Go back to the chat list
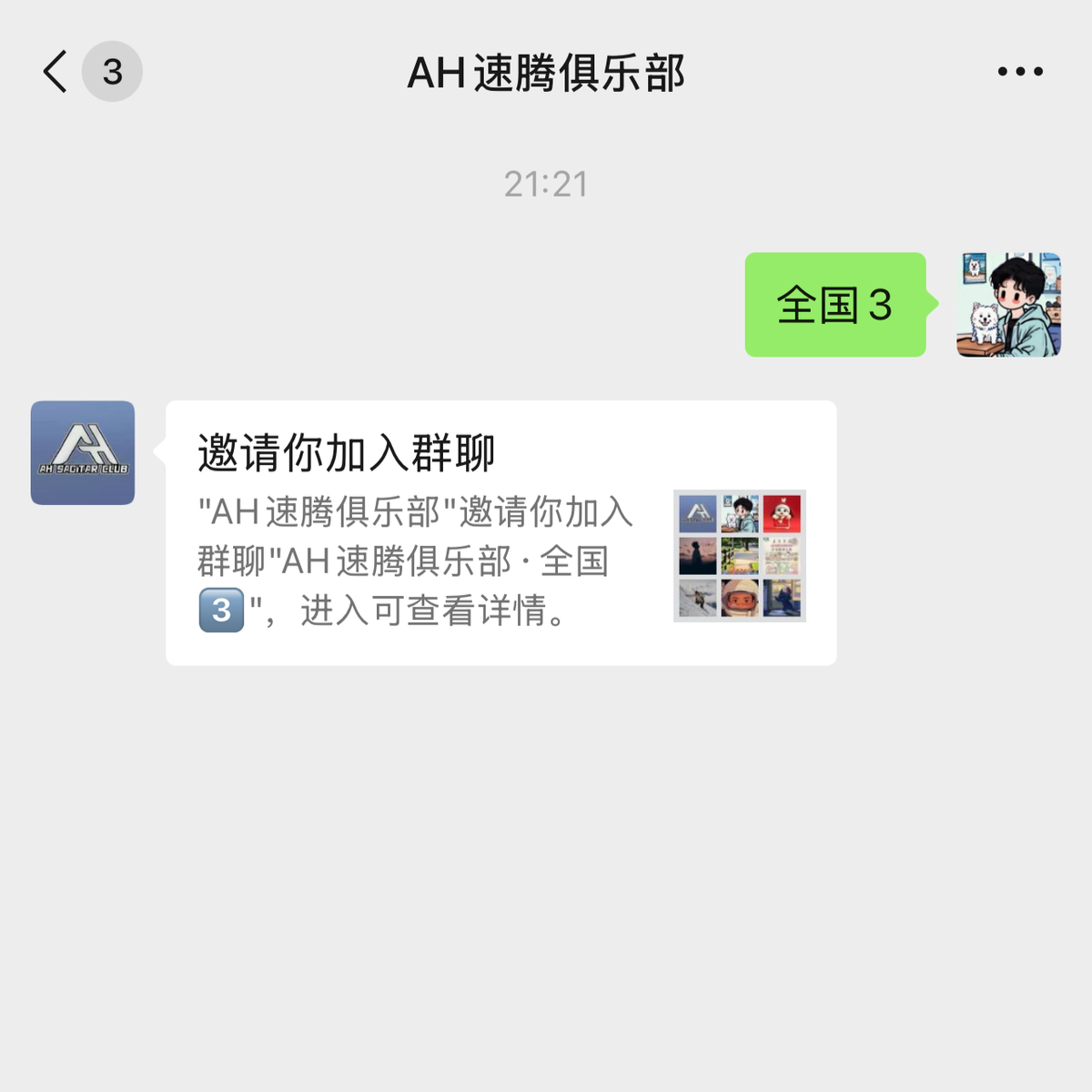 [x=56, y=72]
